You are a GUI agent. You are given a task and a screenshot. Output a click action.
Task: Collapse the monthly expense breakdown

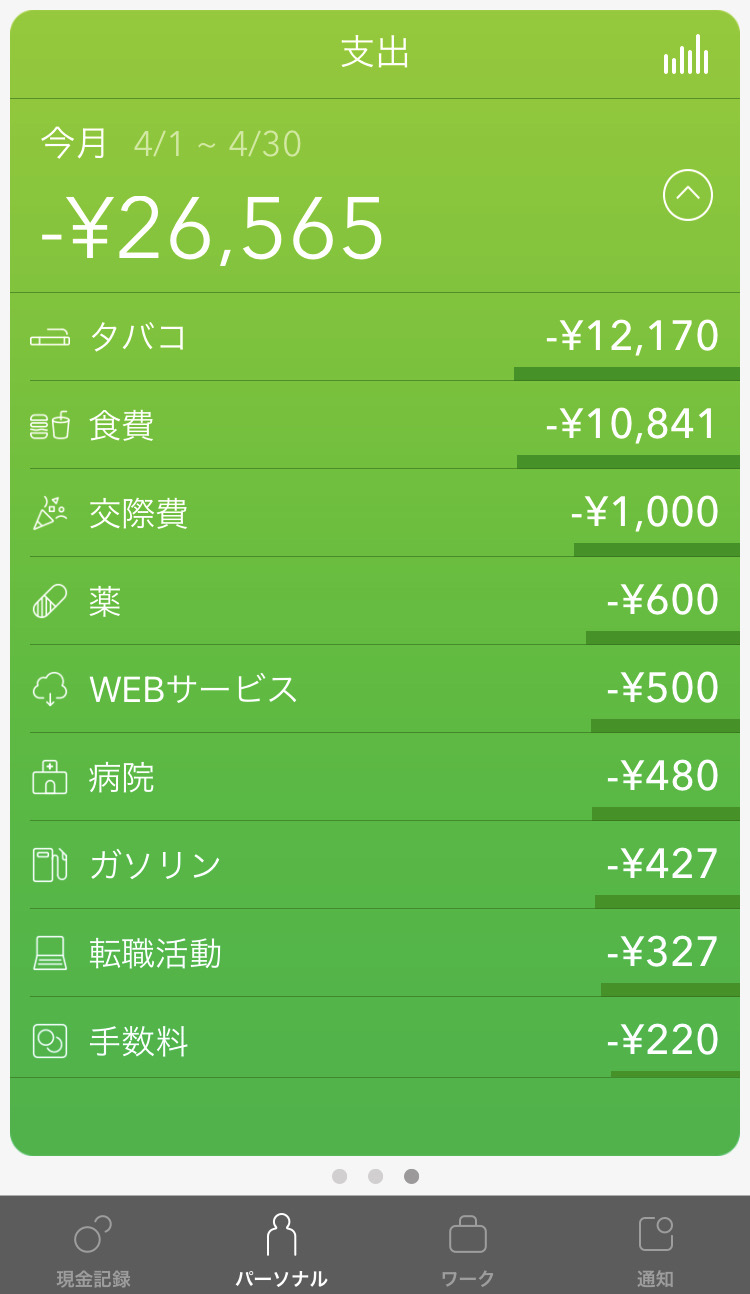(688, 195)
